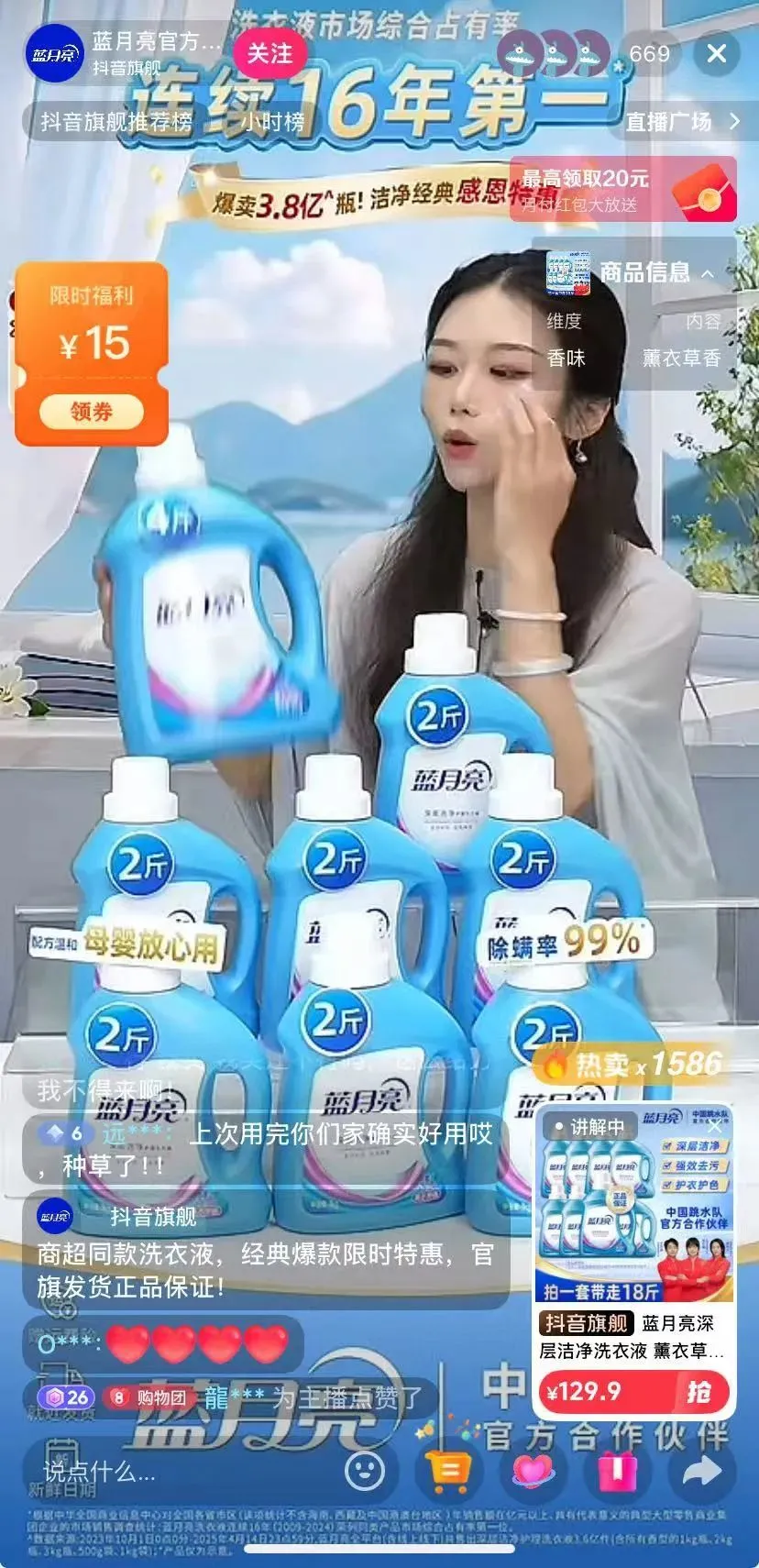Screen dimensions: 759x1568
Task: View the 669 online viewers list
Action: [x=649, y=54]
